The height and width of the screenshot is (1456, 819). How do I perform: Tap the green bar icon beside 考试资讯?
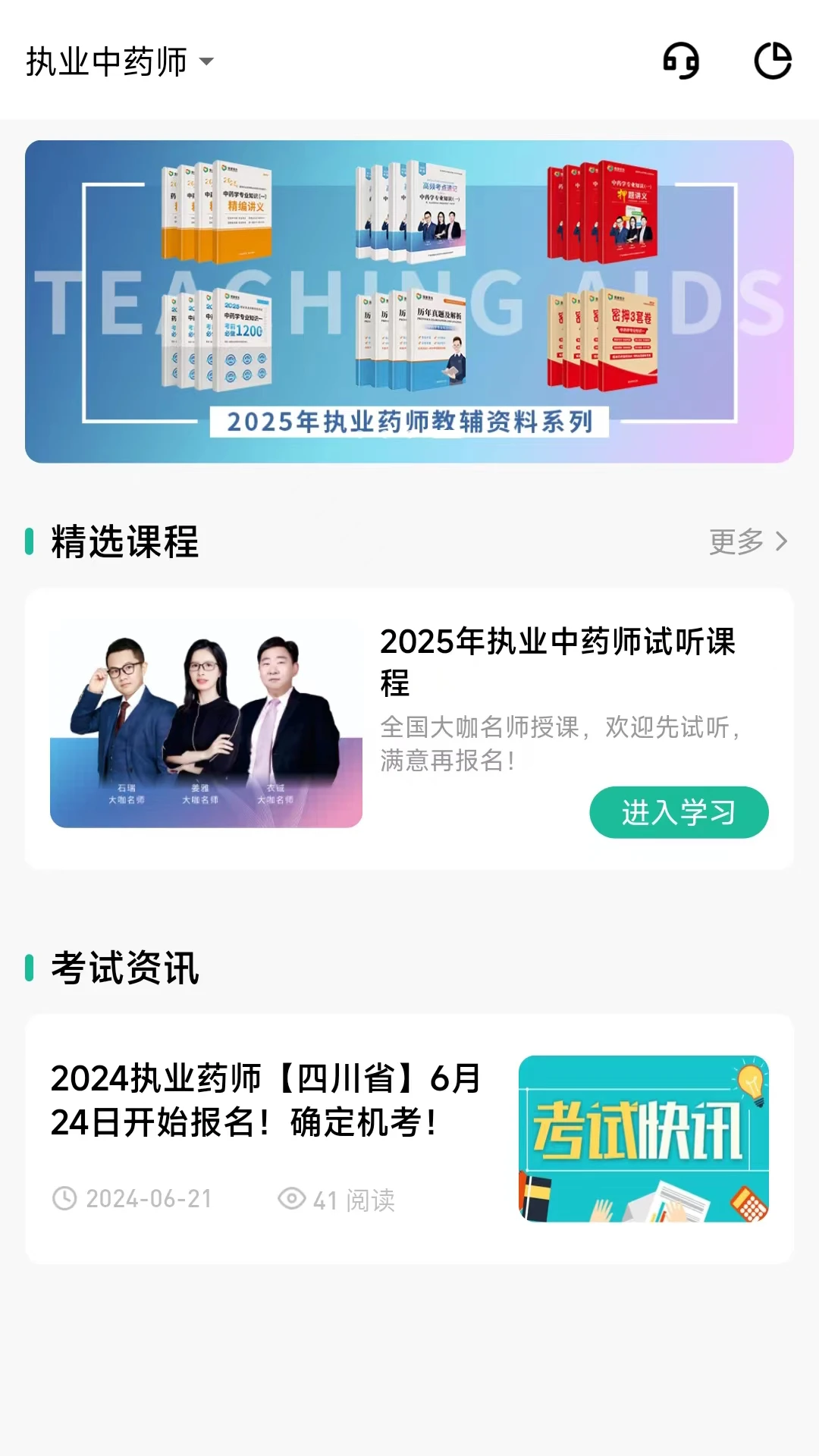(x=30, y=968)
